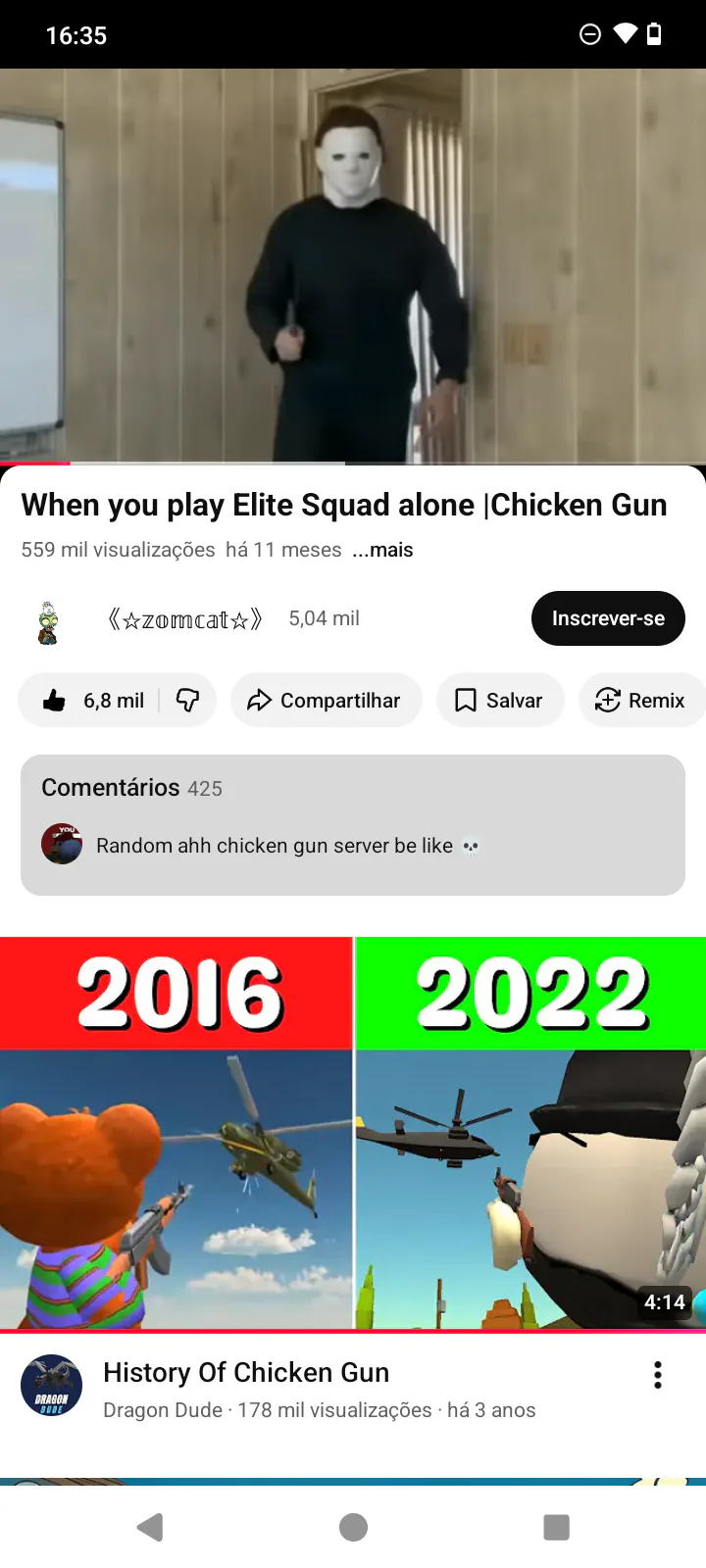Share the video via the Compartilhar icon
The height and width of the screenshot is (1568, 706).
coord(326,700)
